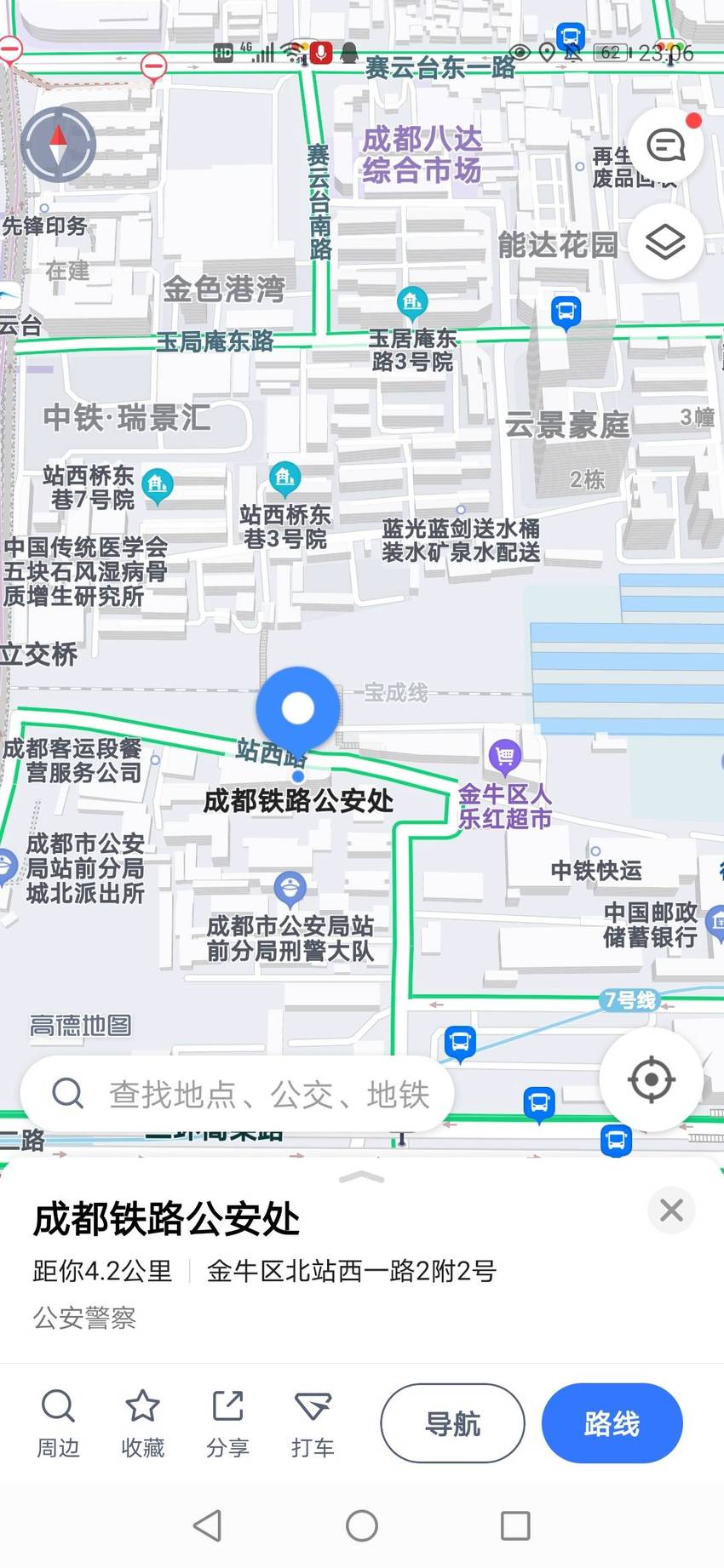Tap the compass to reset orientation
The height and width of the screenshot is (1568, 724).
(x=58, y=145)
